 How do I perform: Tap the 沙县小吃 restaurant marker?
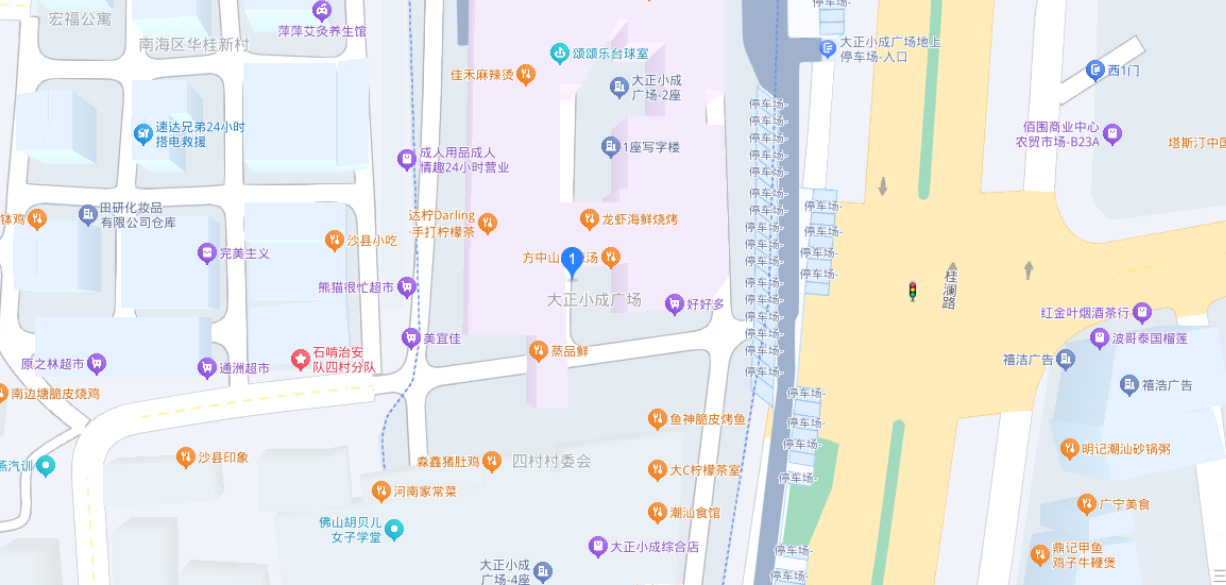(334, 240)
